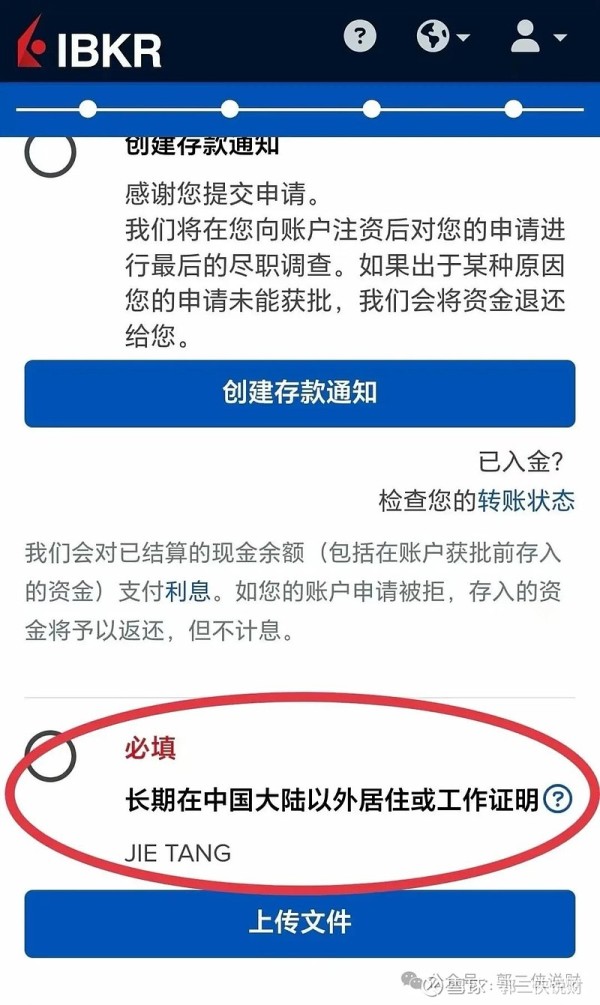Tap the 上传文件 button

click(300, 922)
